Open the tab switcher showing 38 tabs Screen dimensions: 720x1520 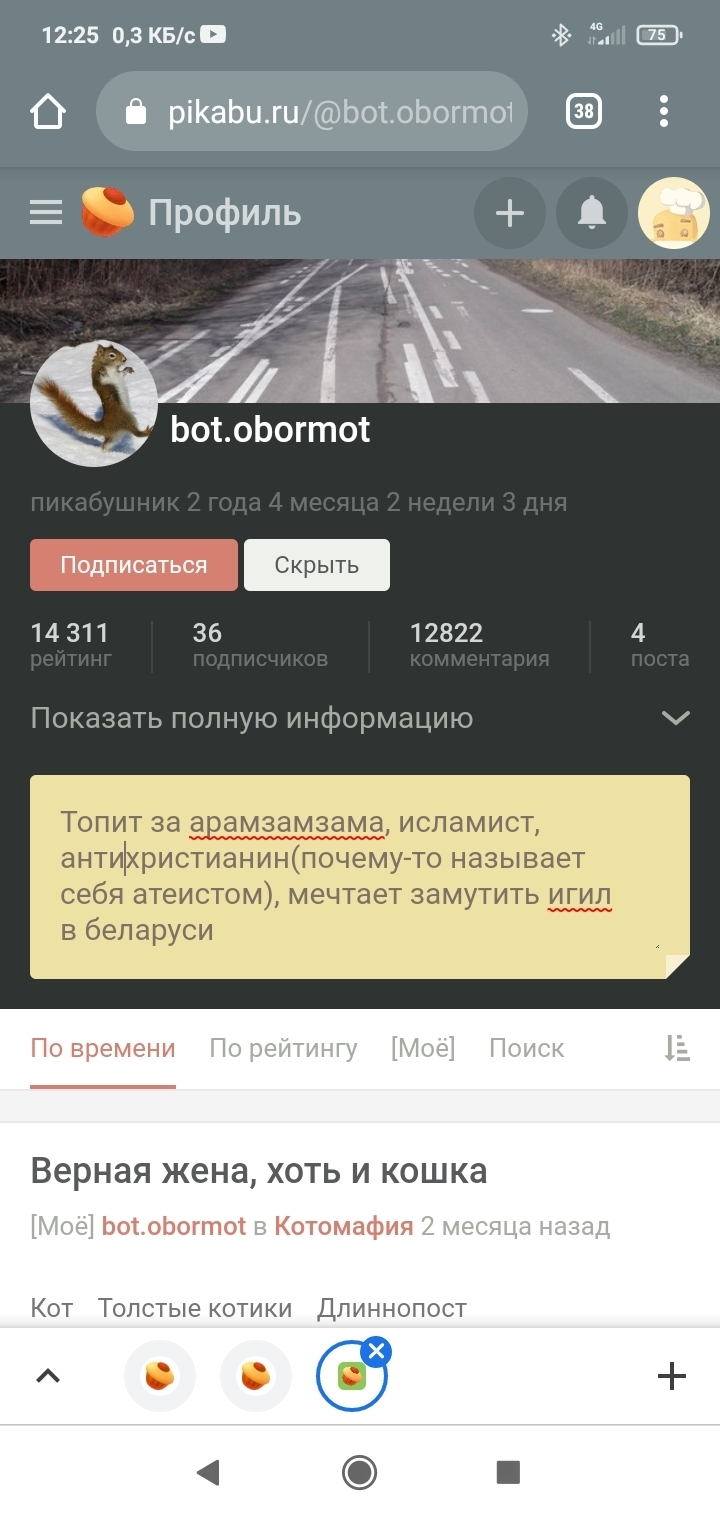584,112
